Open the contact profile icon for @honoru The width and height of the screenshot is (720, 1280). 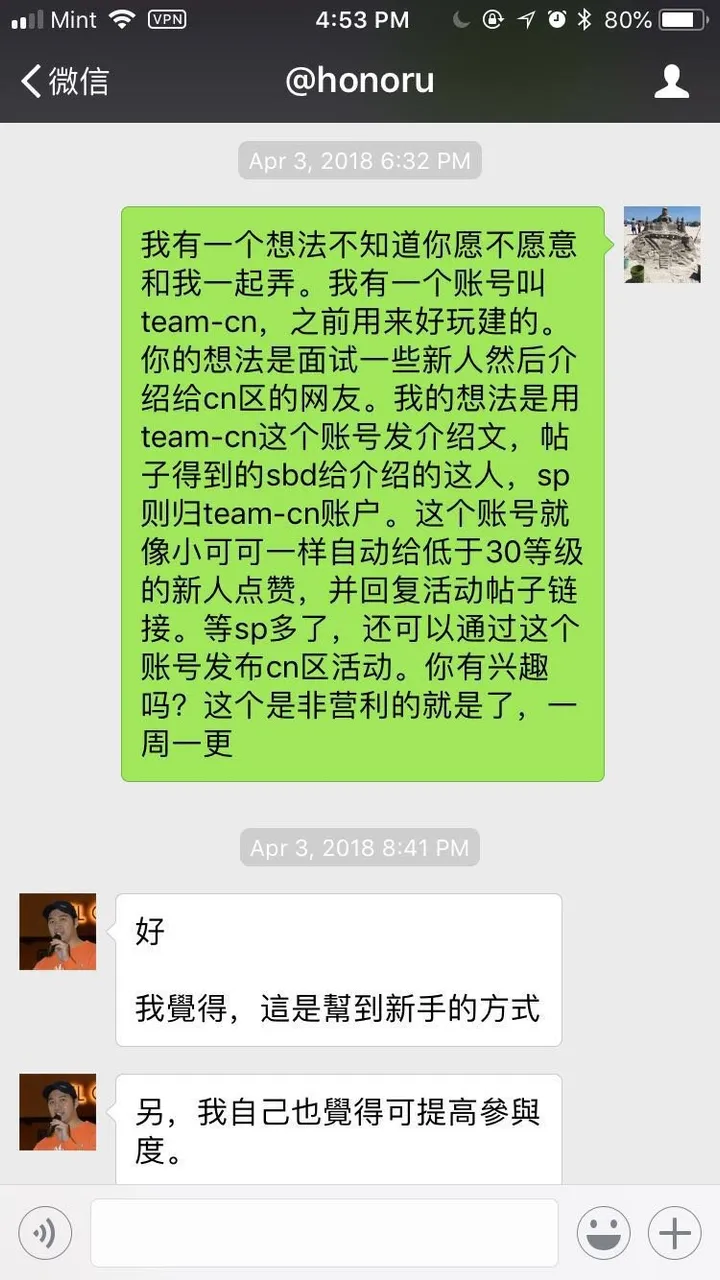[x=671, y=81]
